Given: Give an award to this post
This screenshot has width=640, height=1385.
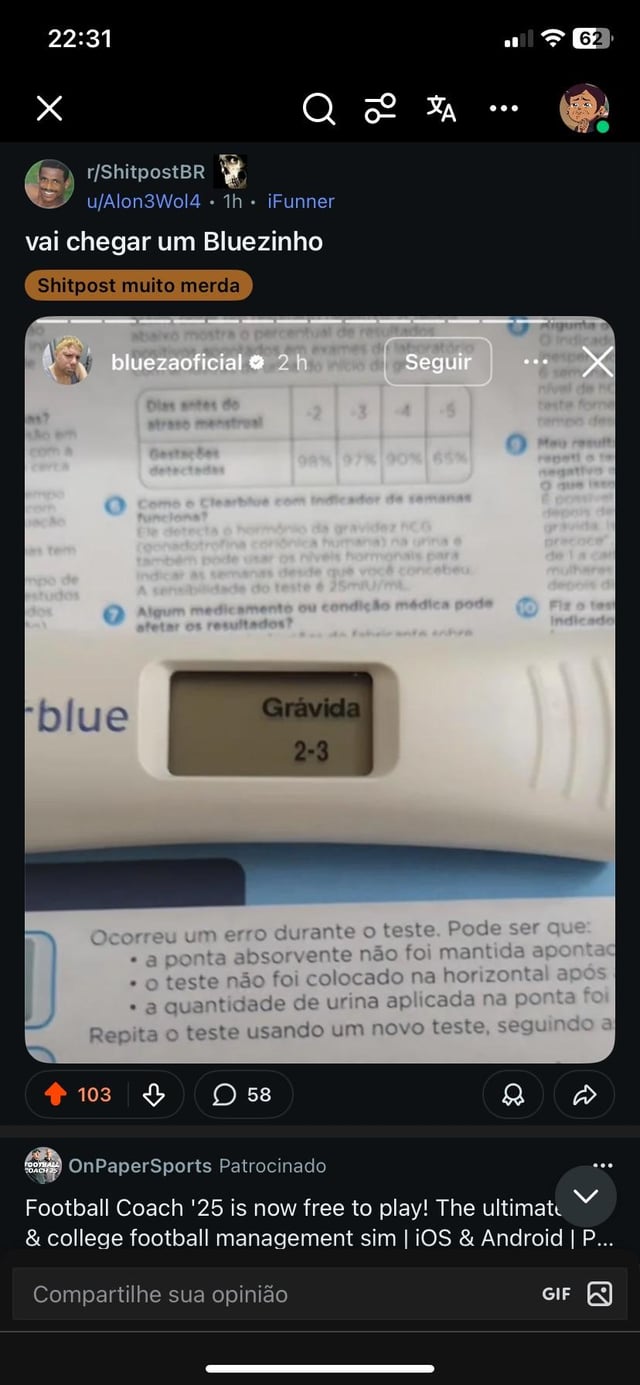Looking at the screenshot, I should tap(513, 1095).
